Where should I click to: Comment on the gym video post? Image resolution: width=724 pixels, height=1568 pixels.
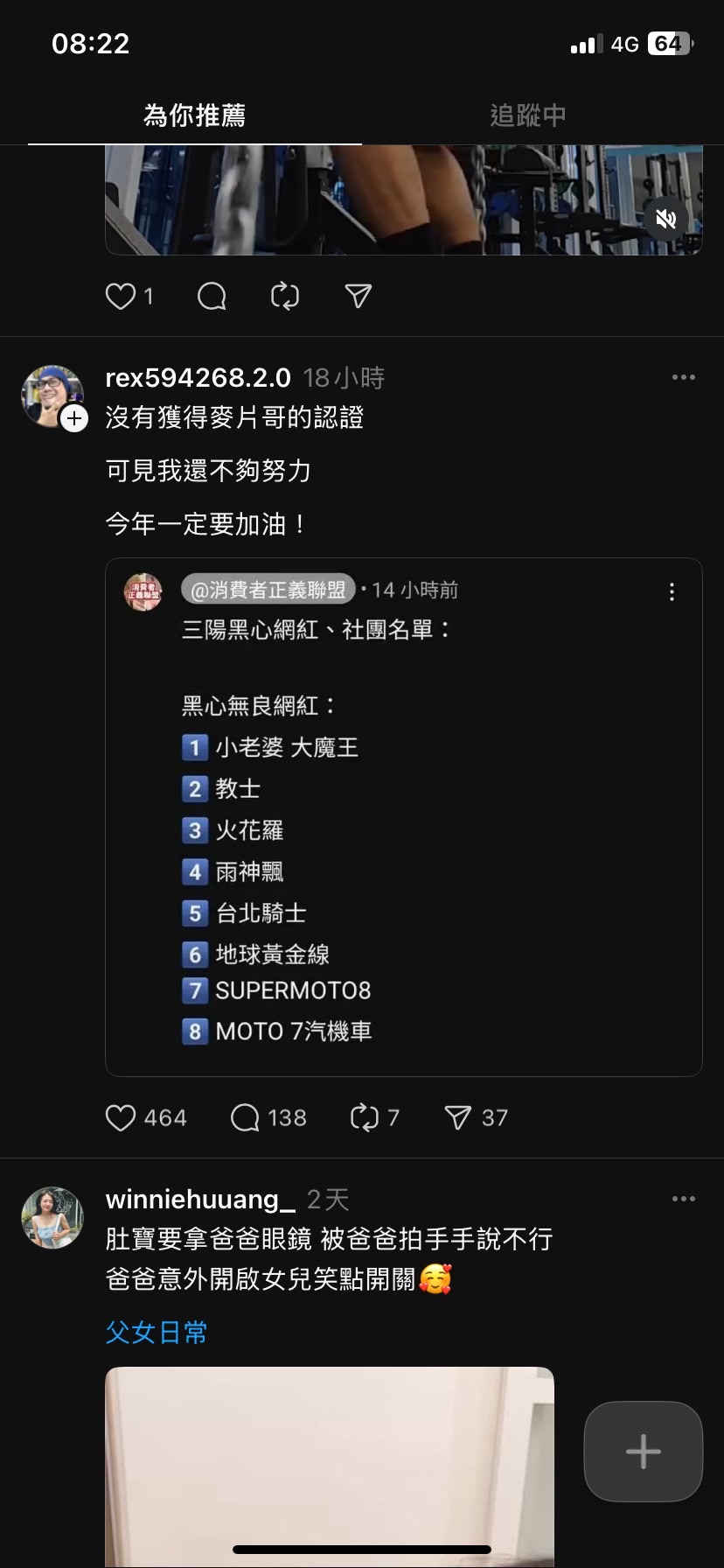[212, 297]
